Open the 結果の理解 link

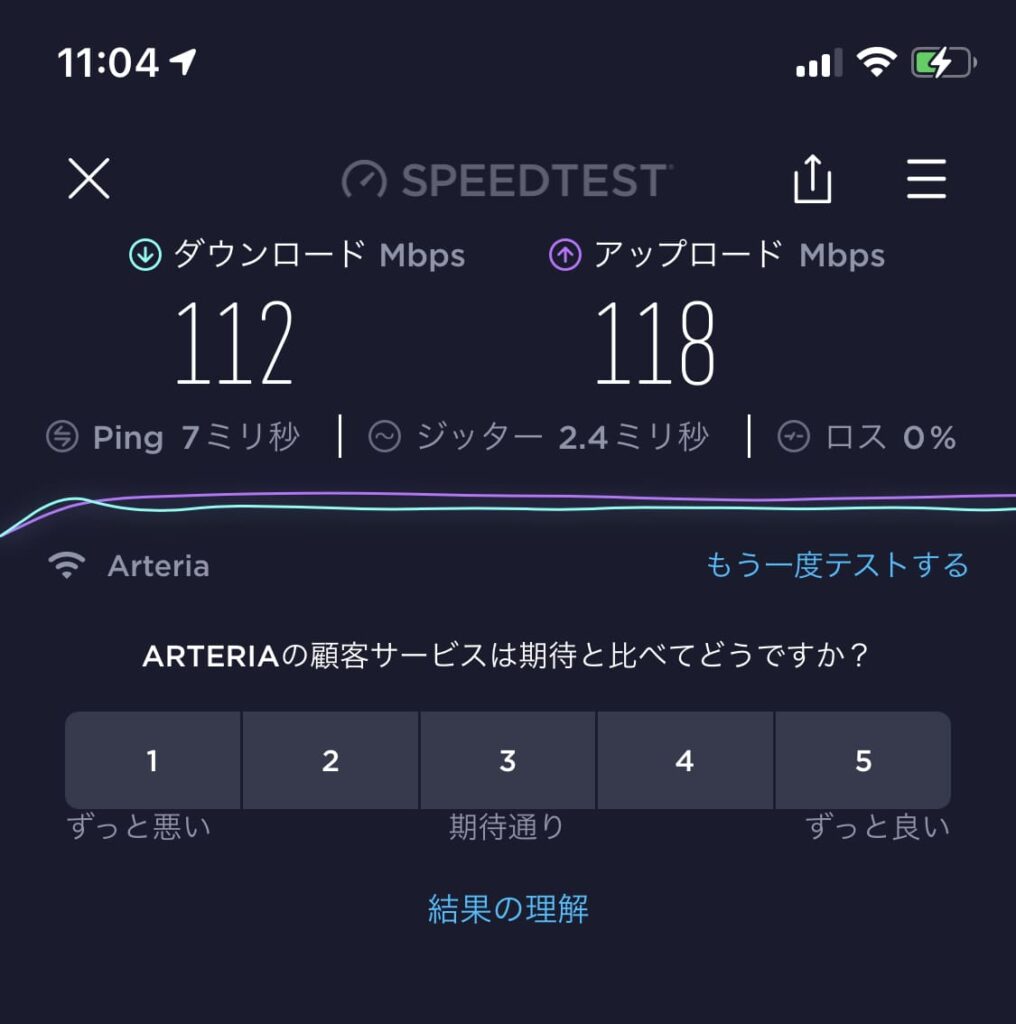pos(508,908)
